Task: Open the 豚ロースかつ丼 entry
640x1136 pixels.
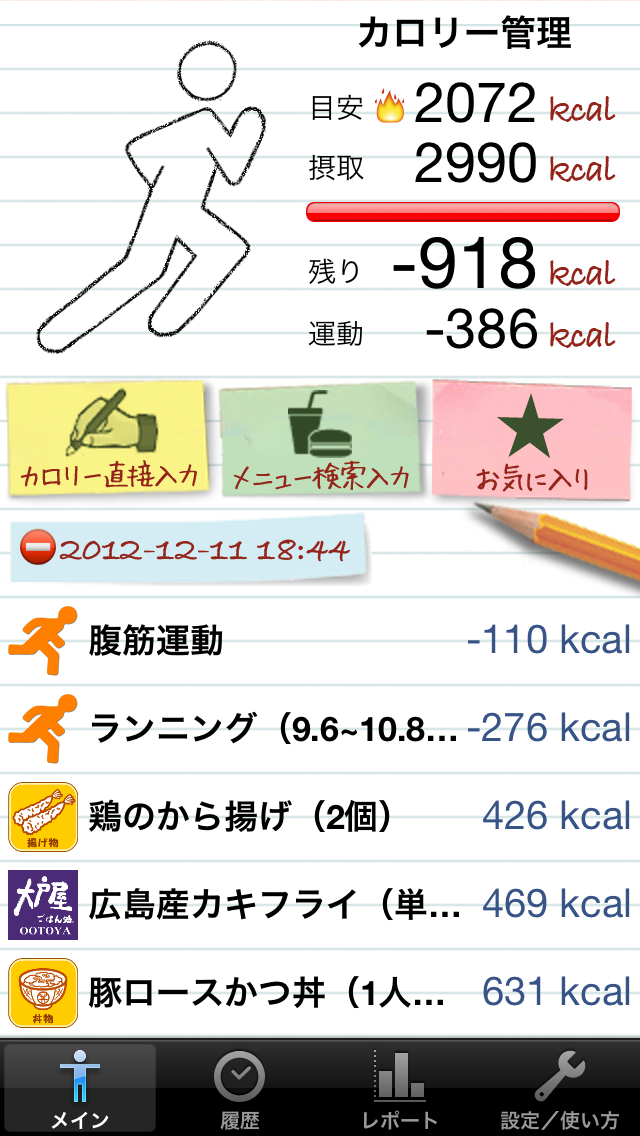Action: click(x=320, y=993)
